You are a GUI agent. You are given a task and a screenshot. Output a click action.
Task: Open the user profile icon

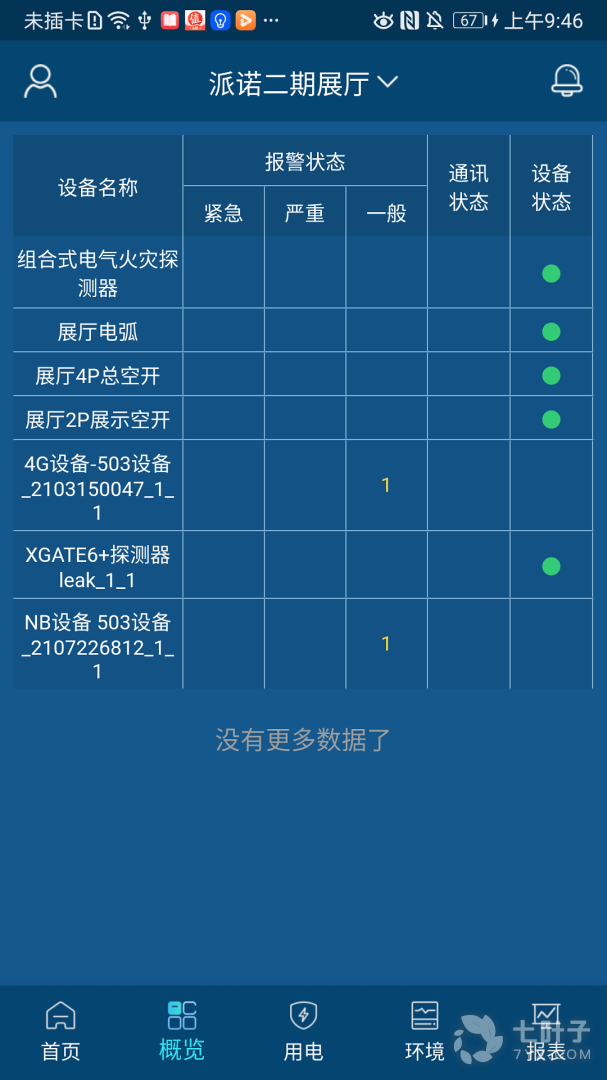point(40,82)
